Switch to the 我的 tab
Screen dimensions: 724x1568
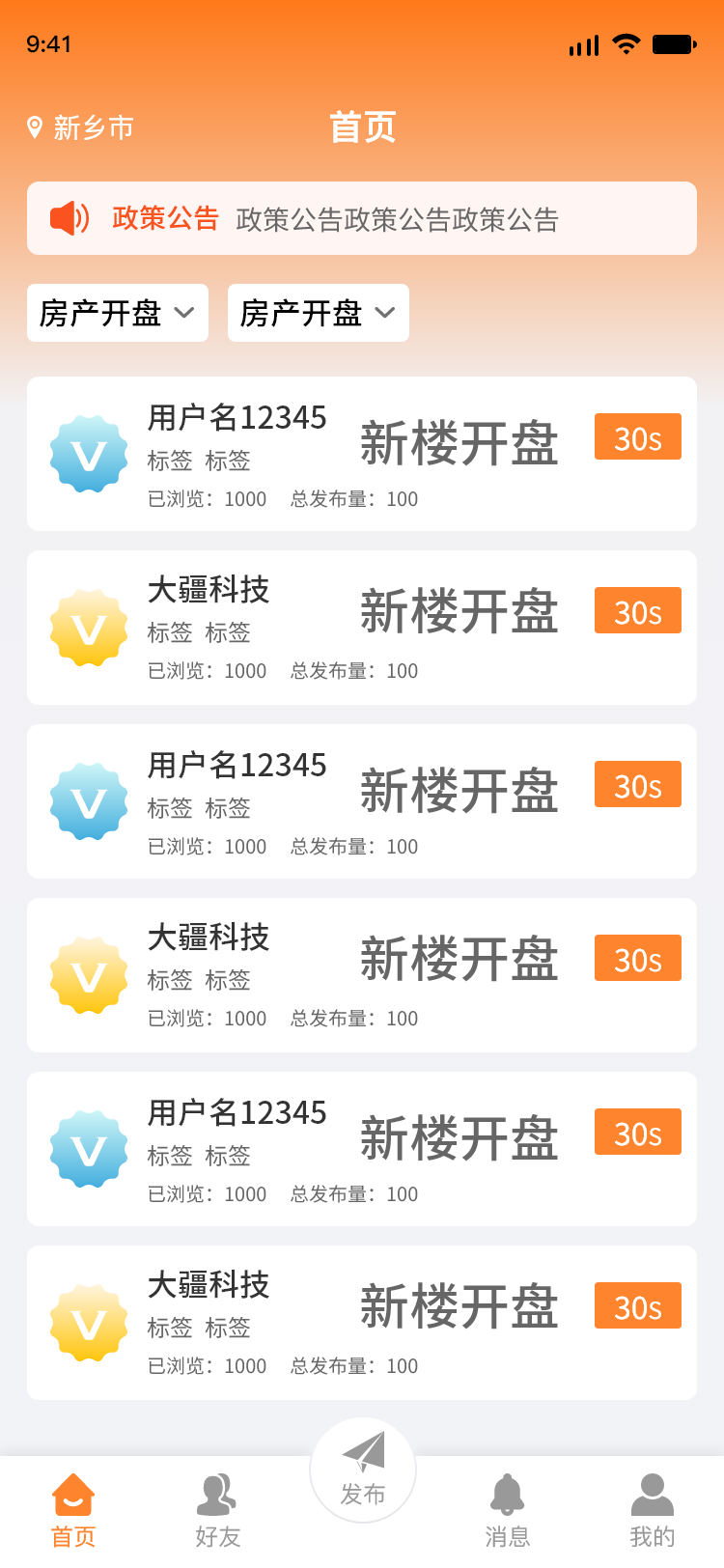[x=652, y=1510]
